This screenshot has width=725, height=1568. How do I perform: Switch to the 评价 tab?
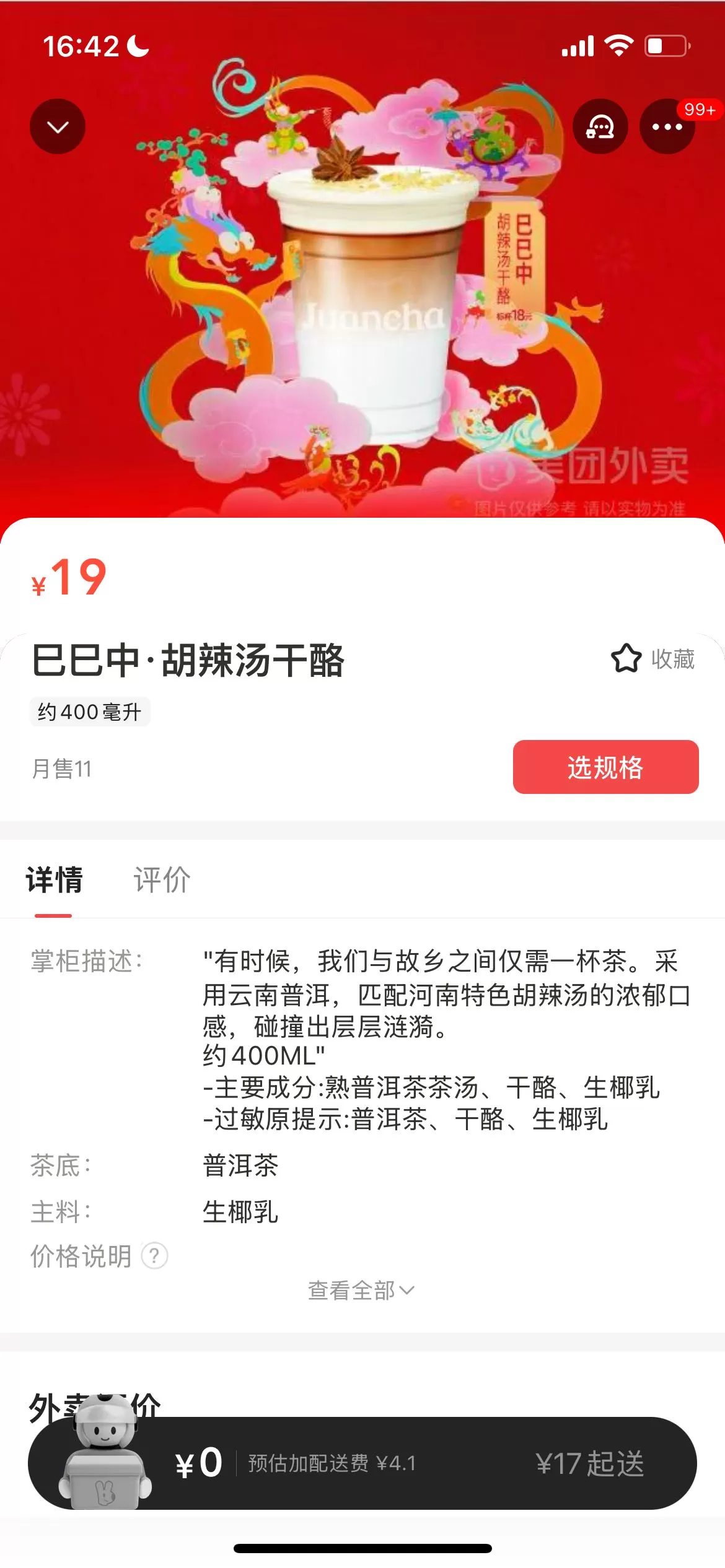coord(162,879)
